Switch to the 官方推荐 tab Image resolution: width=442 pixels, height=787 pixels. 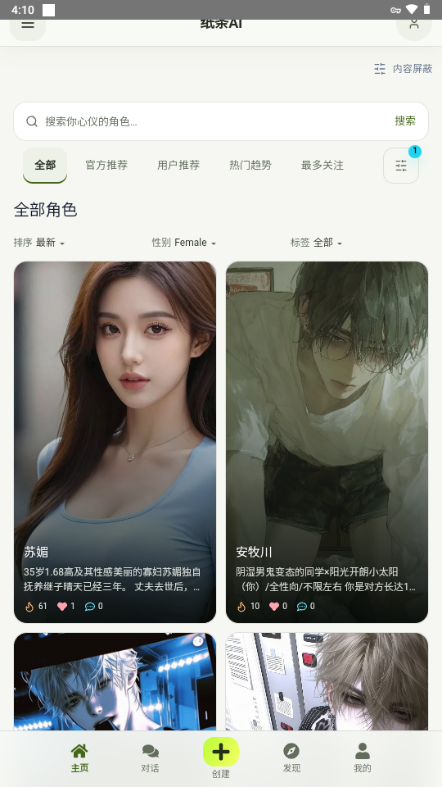coord(106,165)
